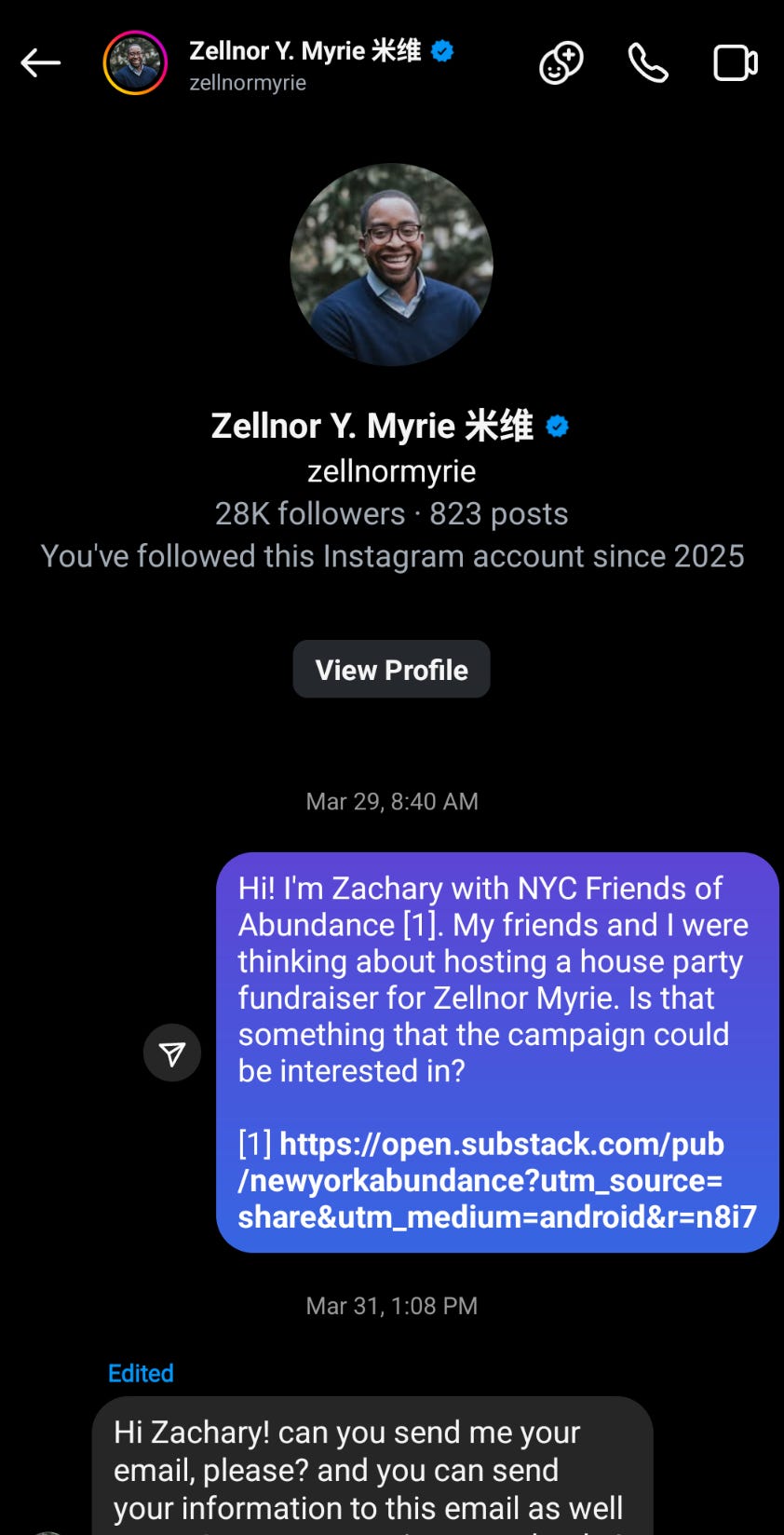Open the story ring avatar in header
Viewport: 784px width, 1535px height.
tap(135, 63)
